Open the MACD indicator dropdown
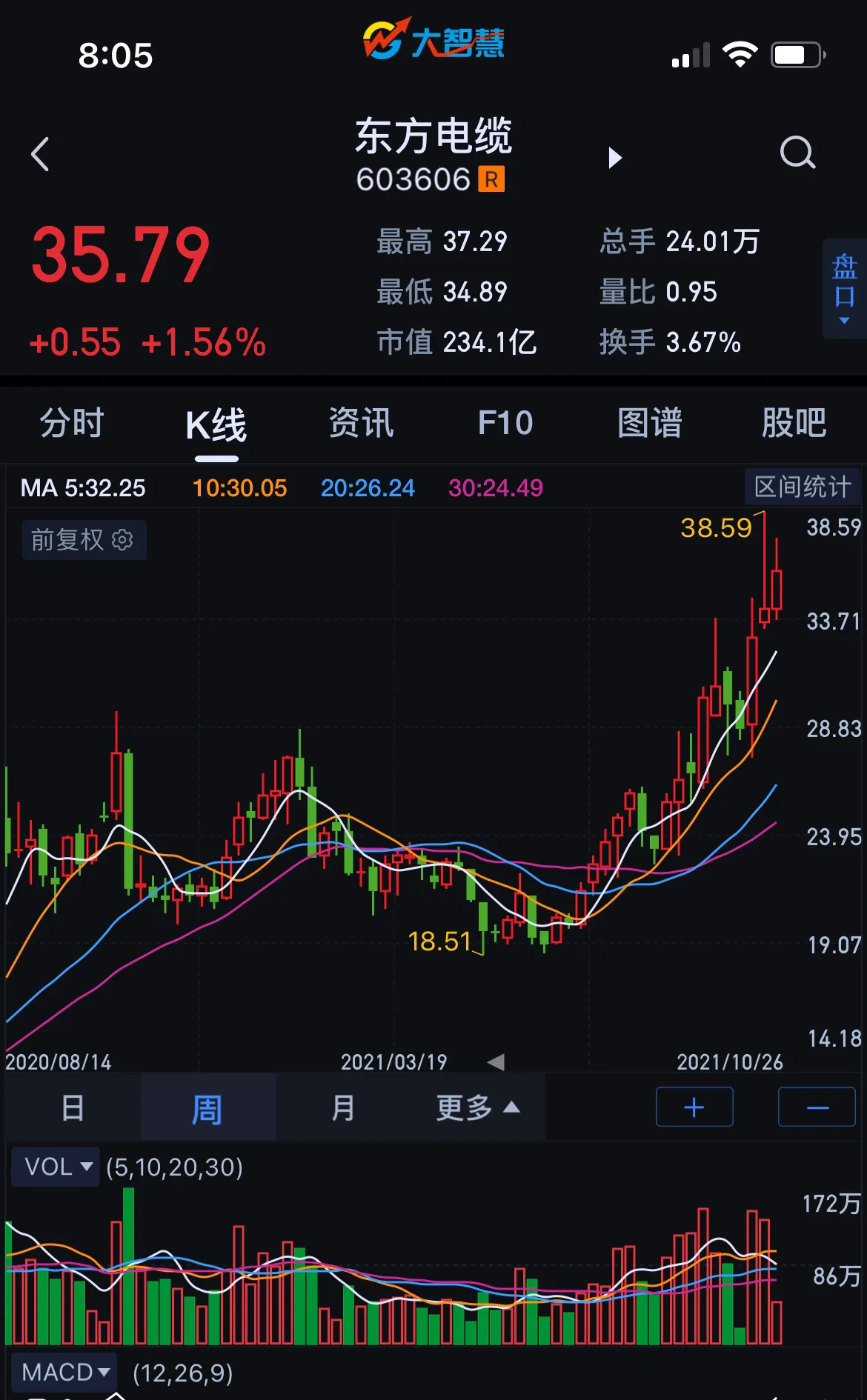 coord(65,1372)
